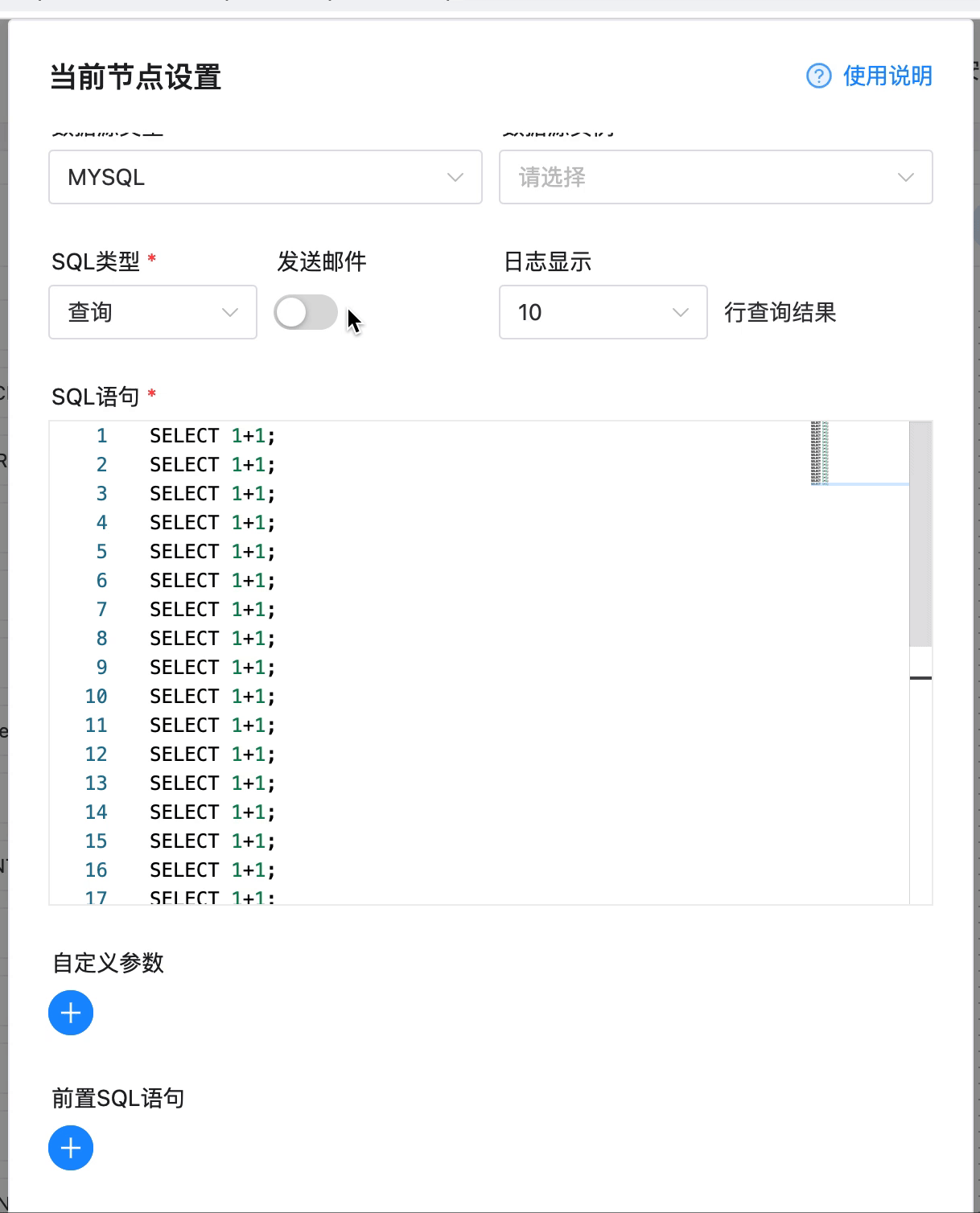Screen dimensions: 980x1213
Task: Open the 使用说明 help link
Action: tap(871, 76)
